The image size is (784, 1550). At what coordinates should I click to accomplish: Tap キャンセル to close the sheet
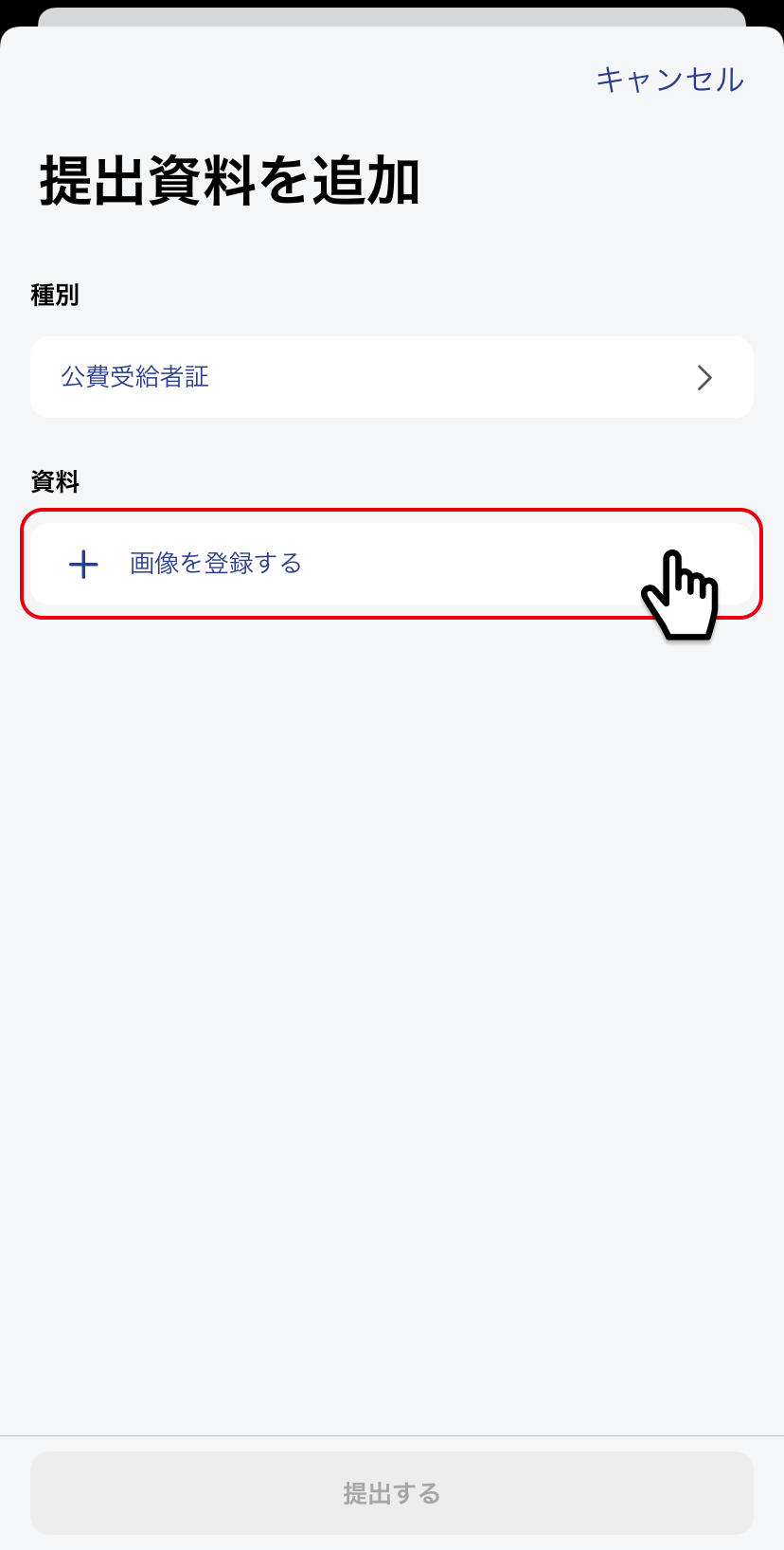point(669,80)
